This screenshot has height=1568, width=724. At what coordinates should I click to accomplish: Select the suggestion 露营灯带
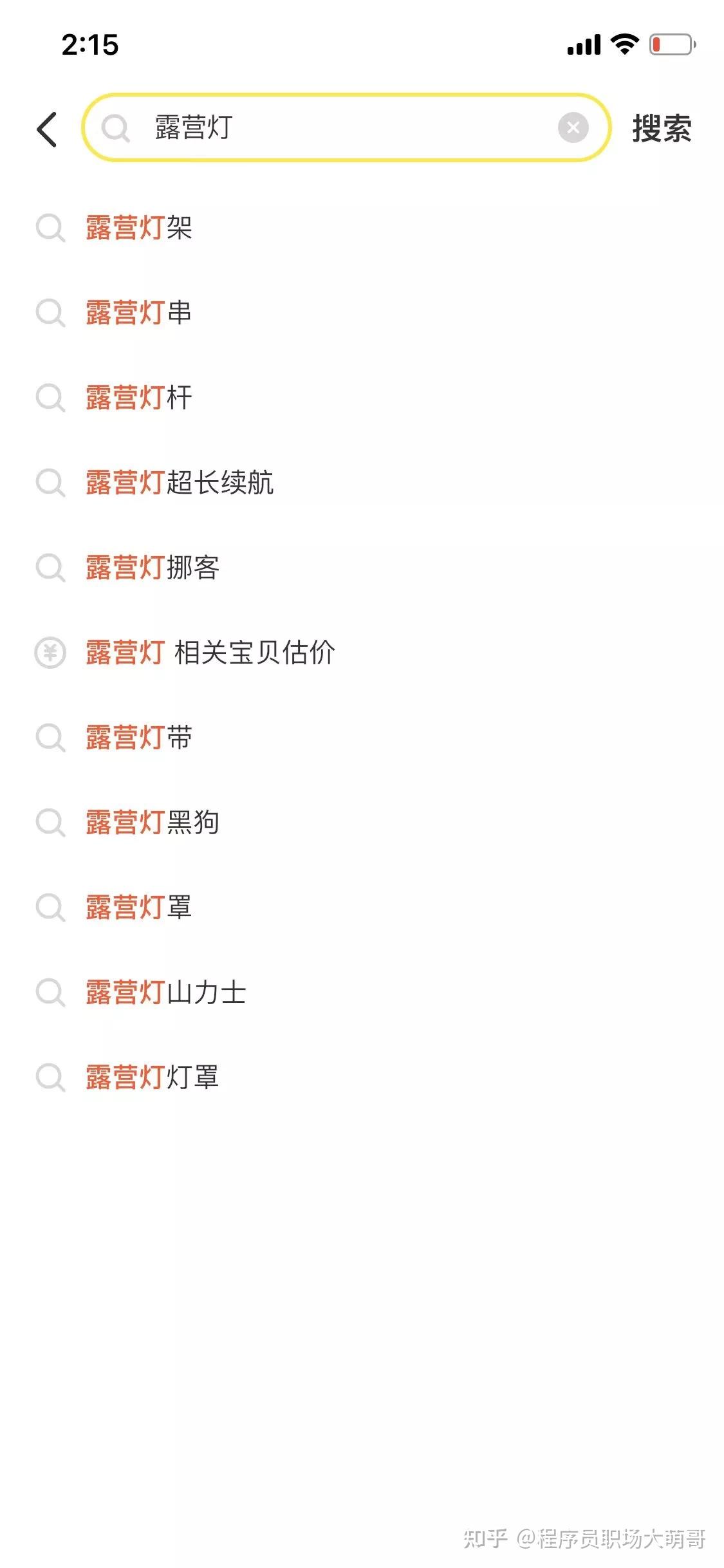point(139,738)
